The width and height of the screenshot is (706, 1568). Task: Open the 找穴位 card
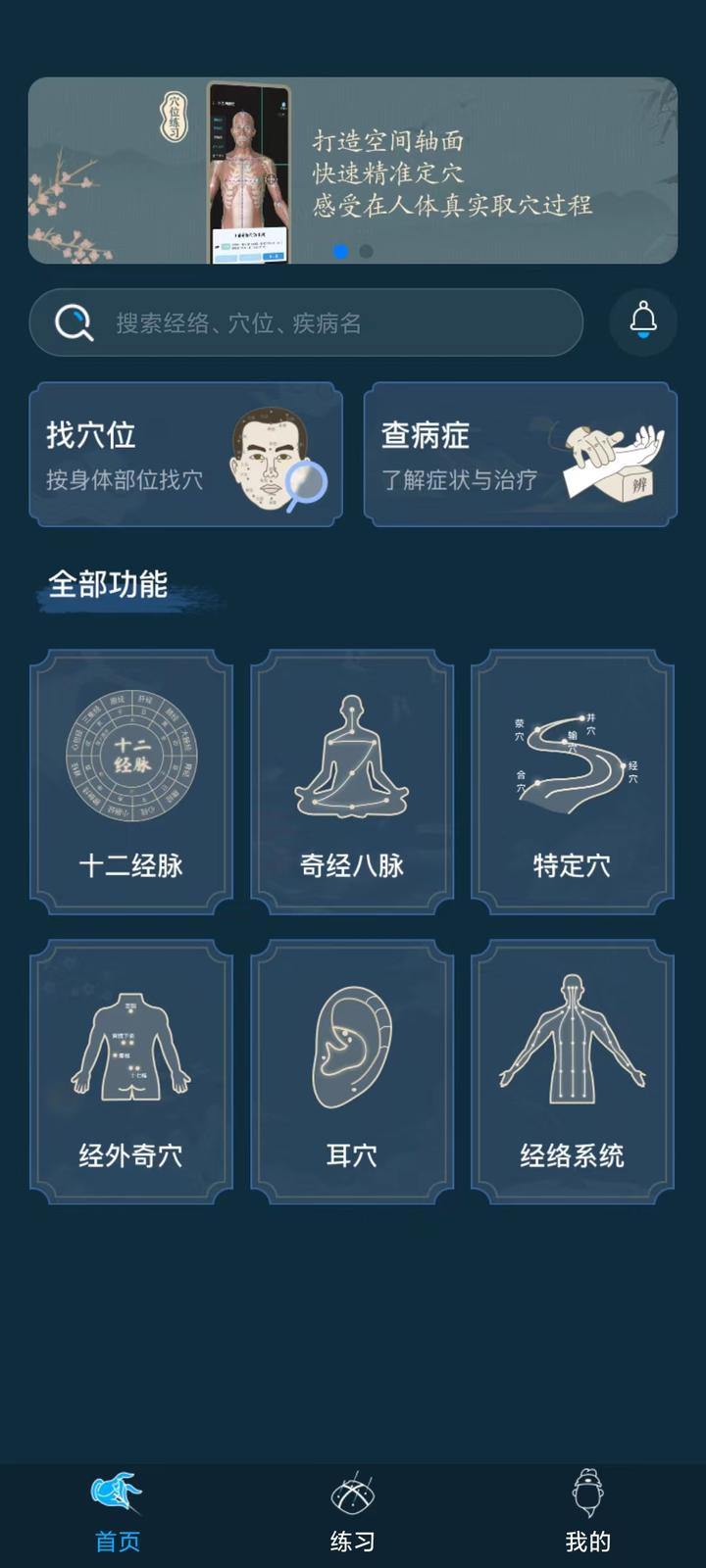[x=186, y=454]
